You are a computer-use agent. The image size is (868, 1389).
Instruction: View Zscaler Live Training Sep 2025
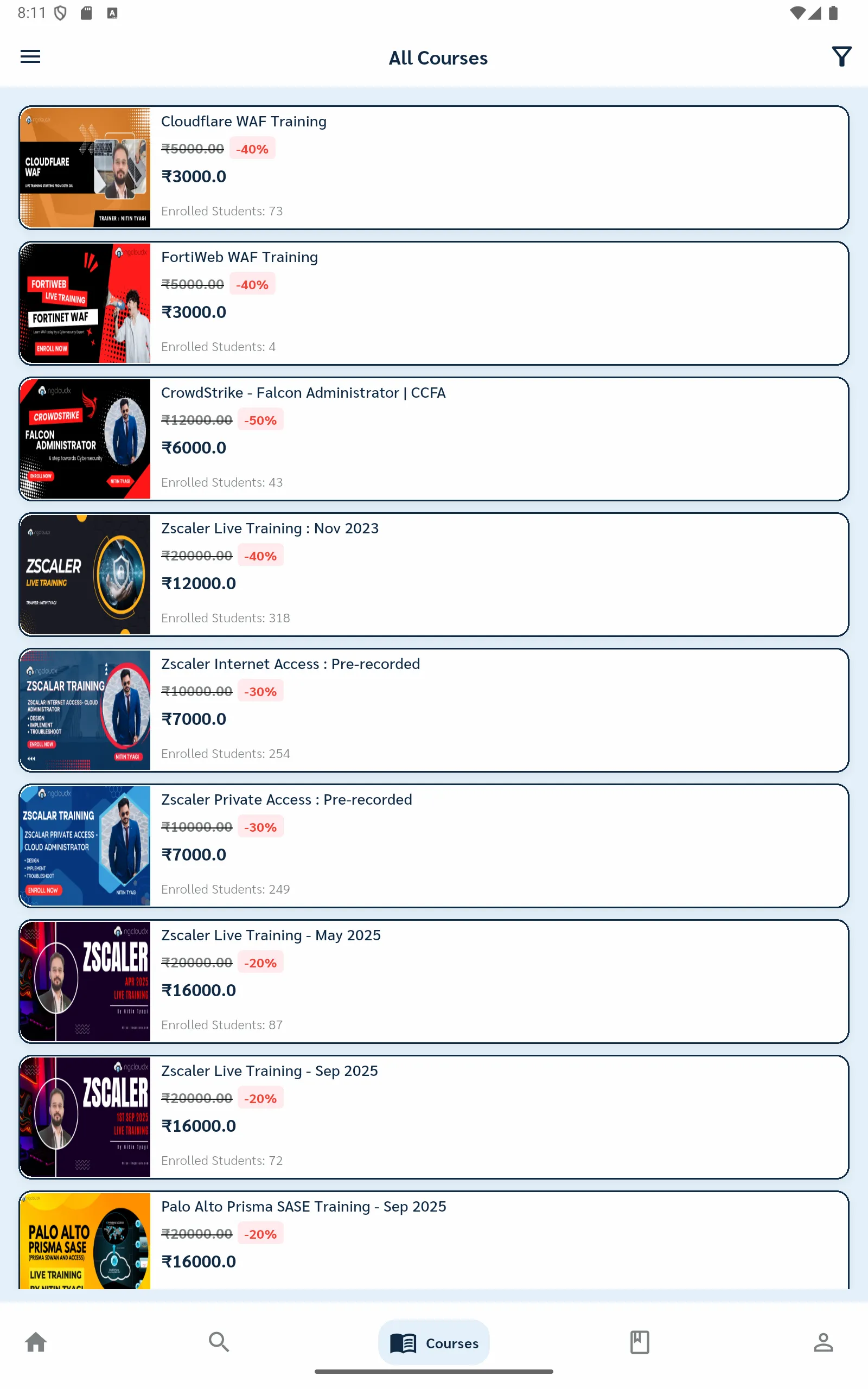click(434, 1117)
